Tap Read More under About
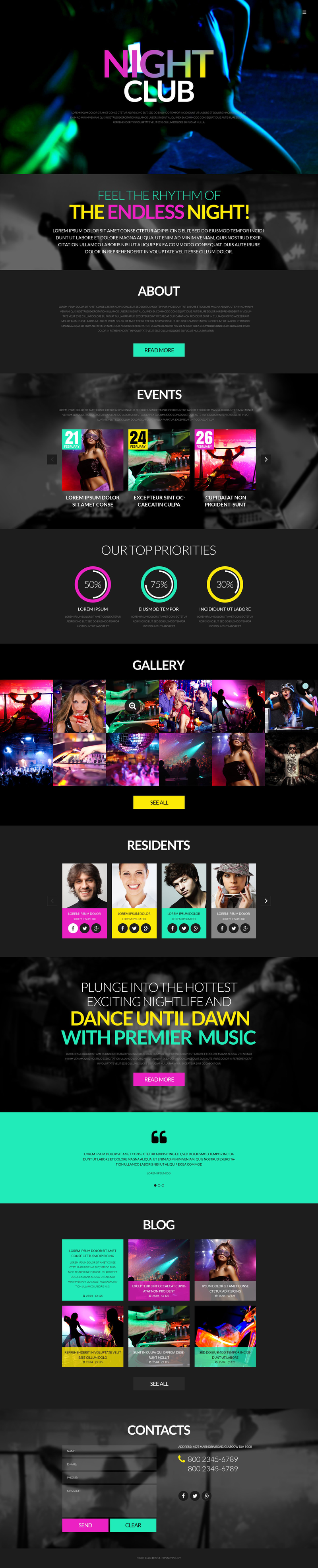Screen dimensions: 318x1568 pos(159,350)
